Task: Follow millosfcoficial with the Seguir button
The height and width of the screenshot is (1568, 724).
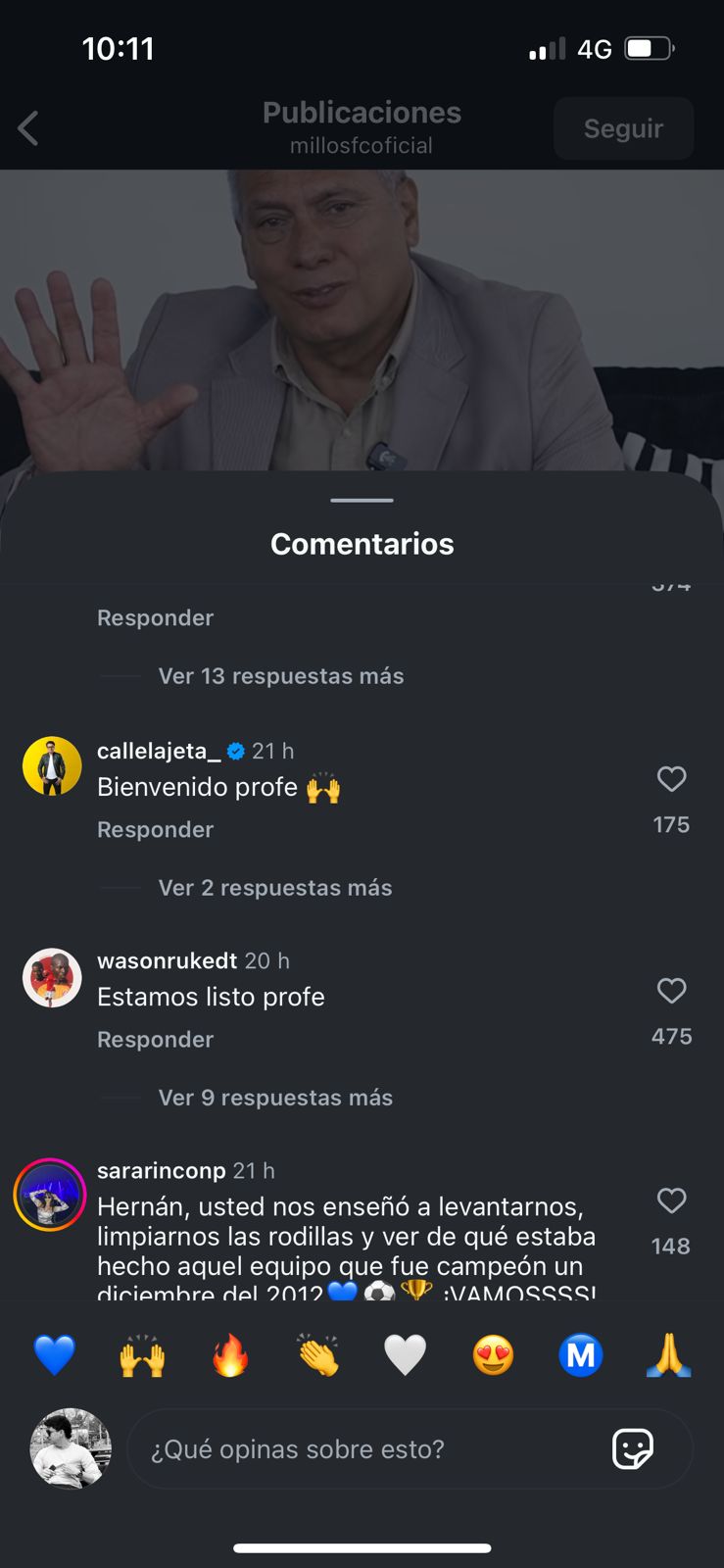Action: coord(623,128)
